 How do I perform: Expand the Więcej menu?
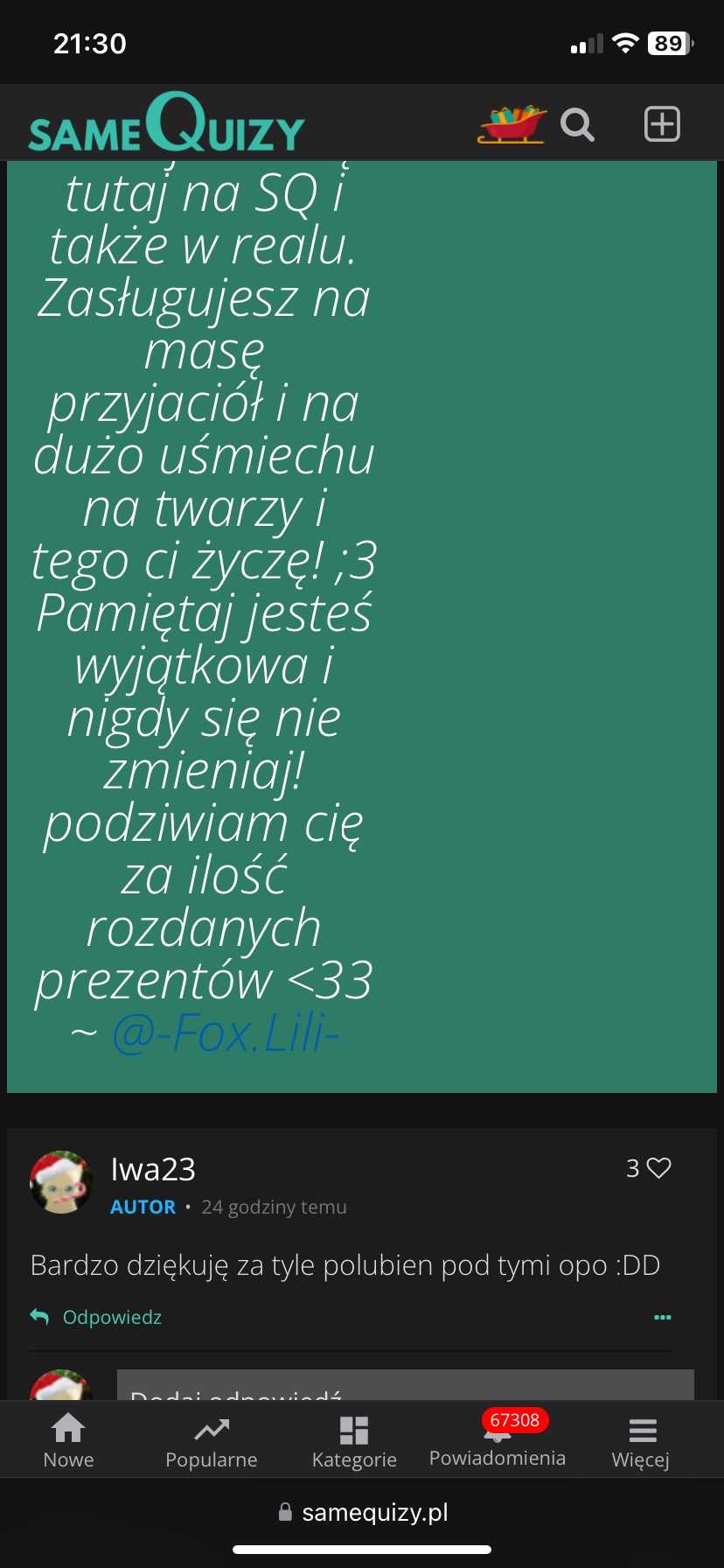click(641, 1442)
